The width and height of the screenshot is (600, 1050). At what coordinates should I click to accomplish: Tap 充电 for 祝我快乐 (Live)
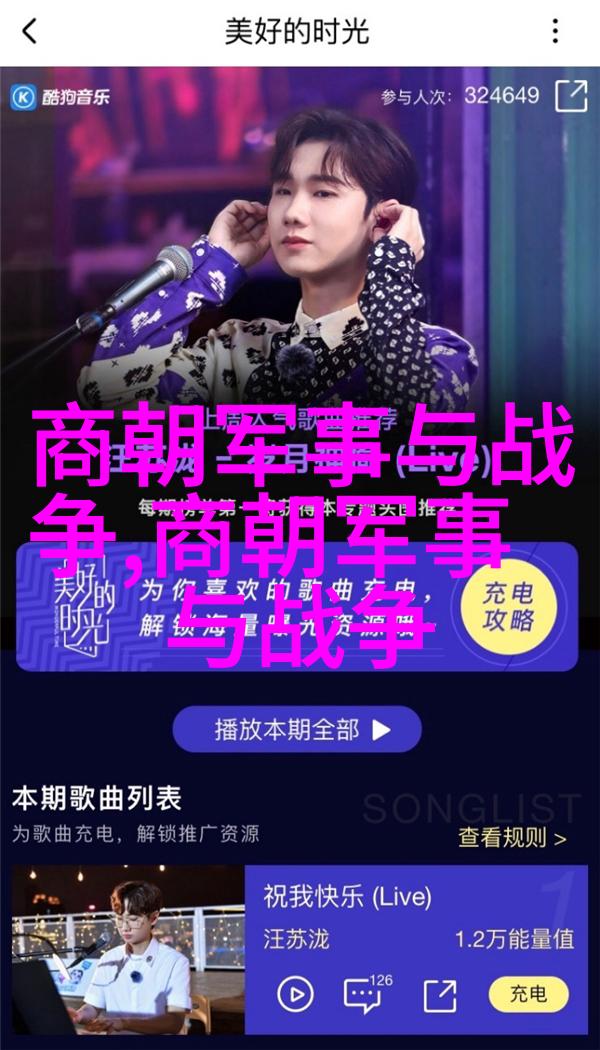coord(528,994)
